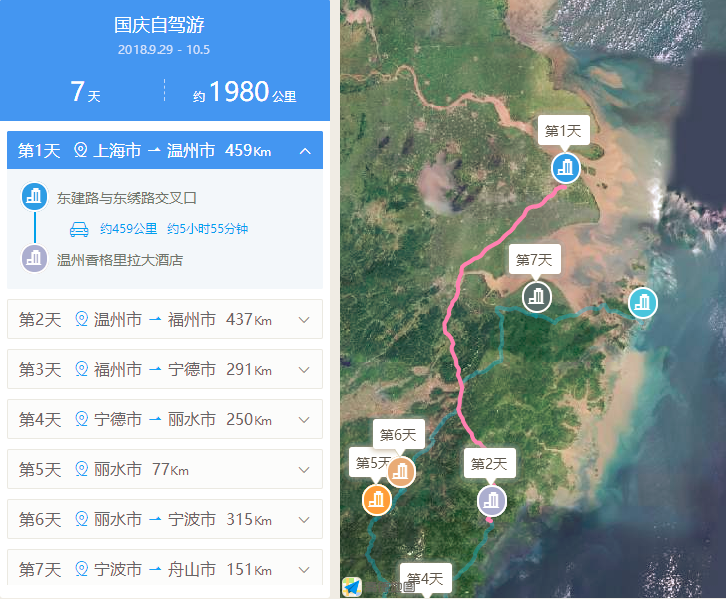Open destination 温州香格里拉大酒店

coord(120,260)
